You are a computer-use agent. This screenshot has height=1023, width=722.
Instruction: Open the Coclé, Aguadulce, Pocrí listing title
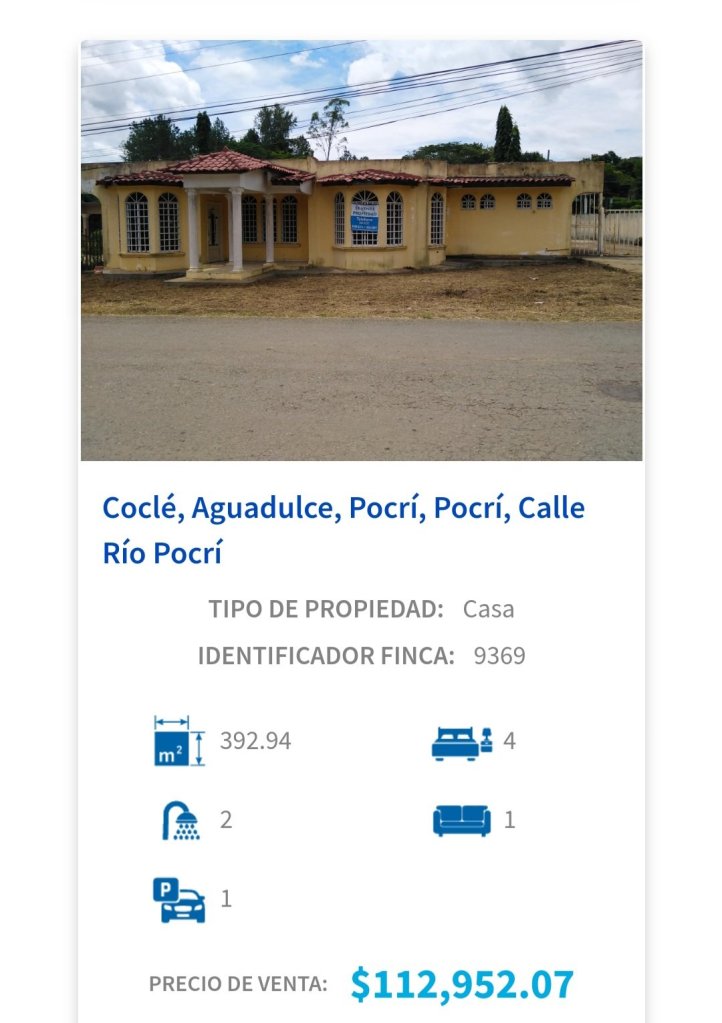click(343, 529)
